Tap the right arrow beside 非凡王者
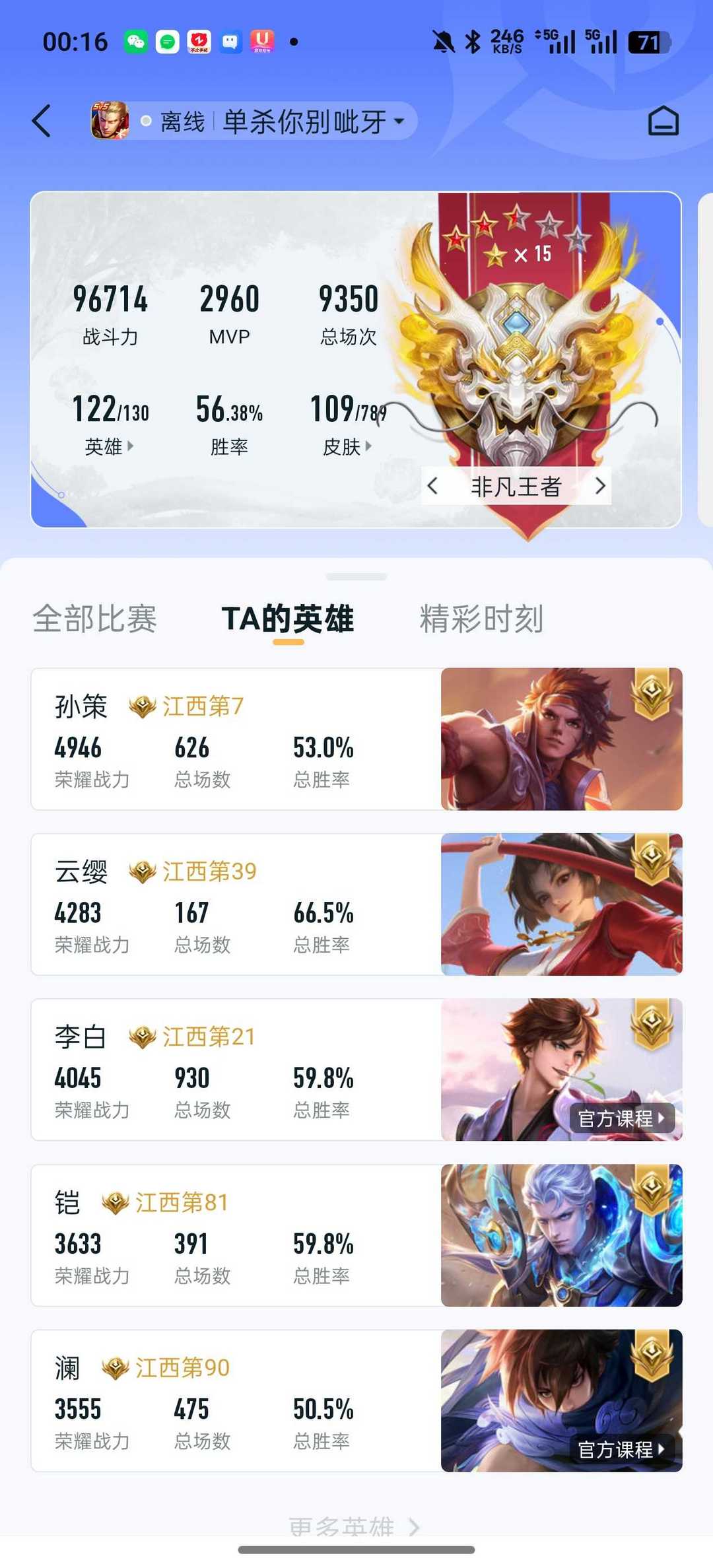 [601, 486]
